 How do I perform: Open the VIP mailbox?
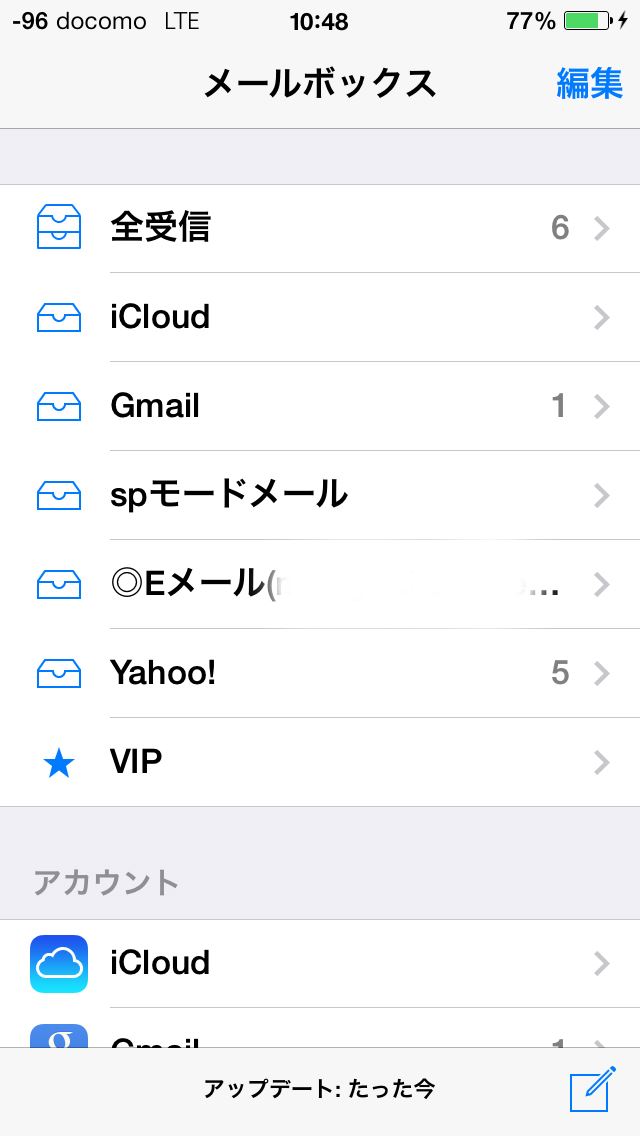point(320,762)
